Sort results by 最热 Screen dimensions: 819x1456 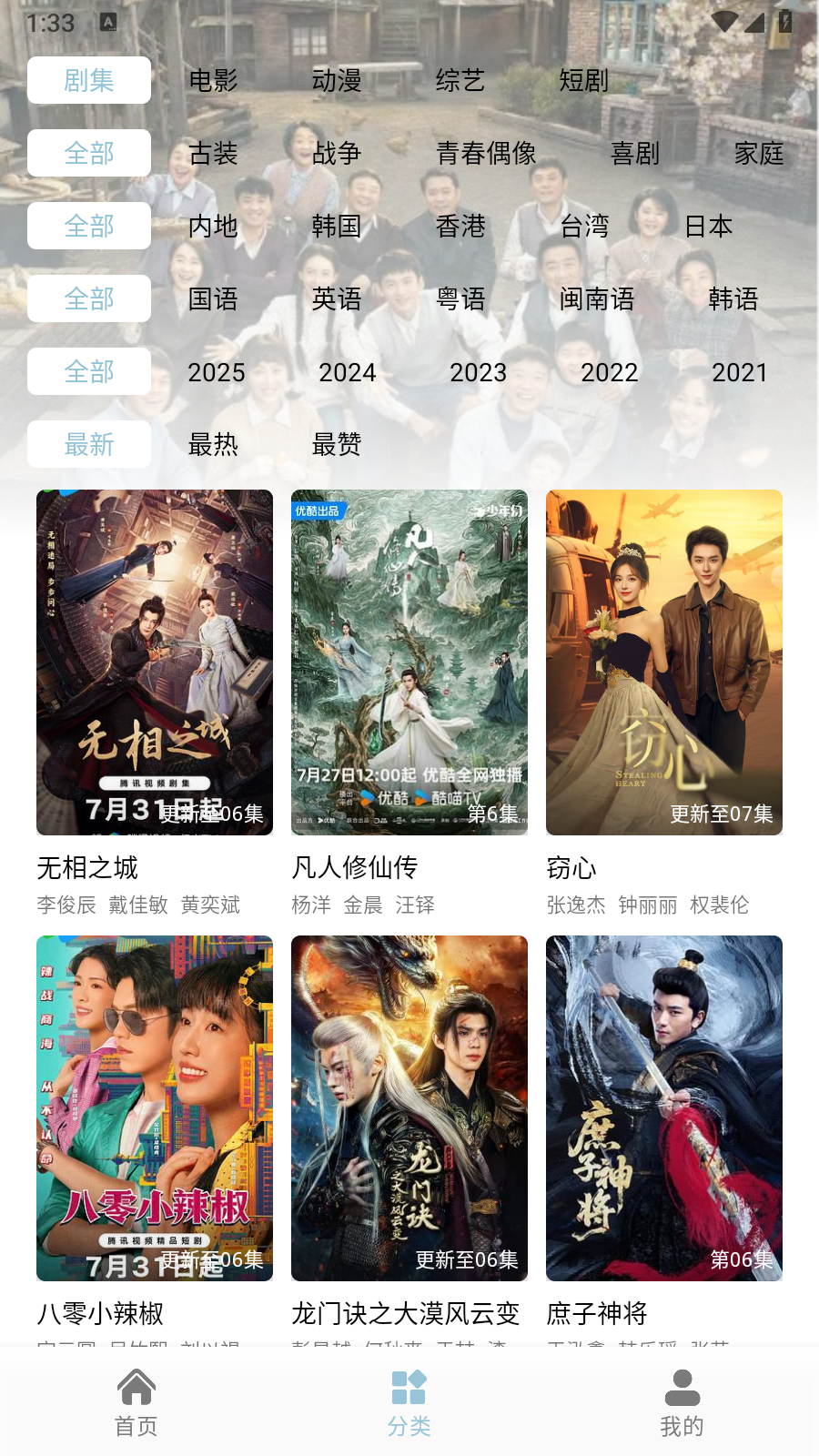(213, 445)
